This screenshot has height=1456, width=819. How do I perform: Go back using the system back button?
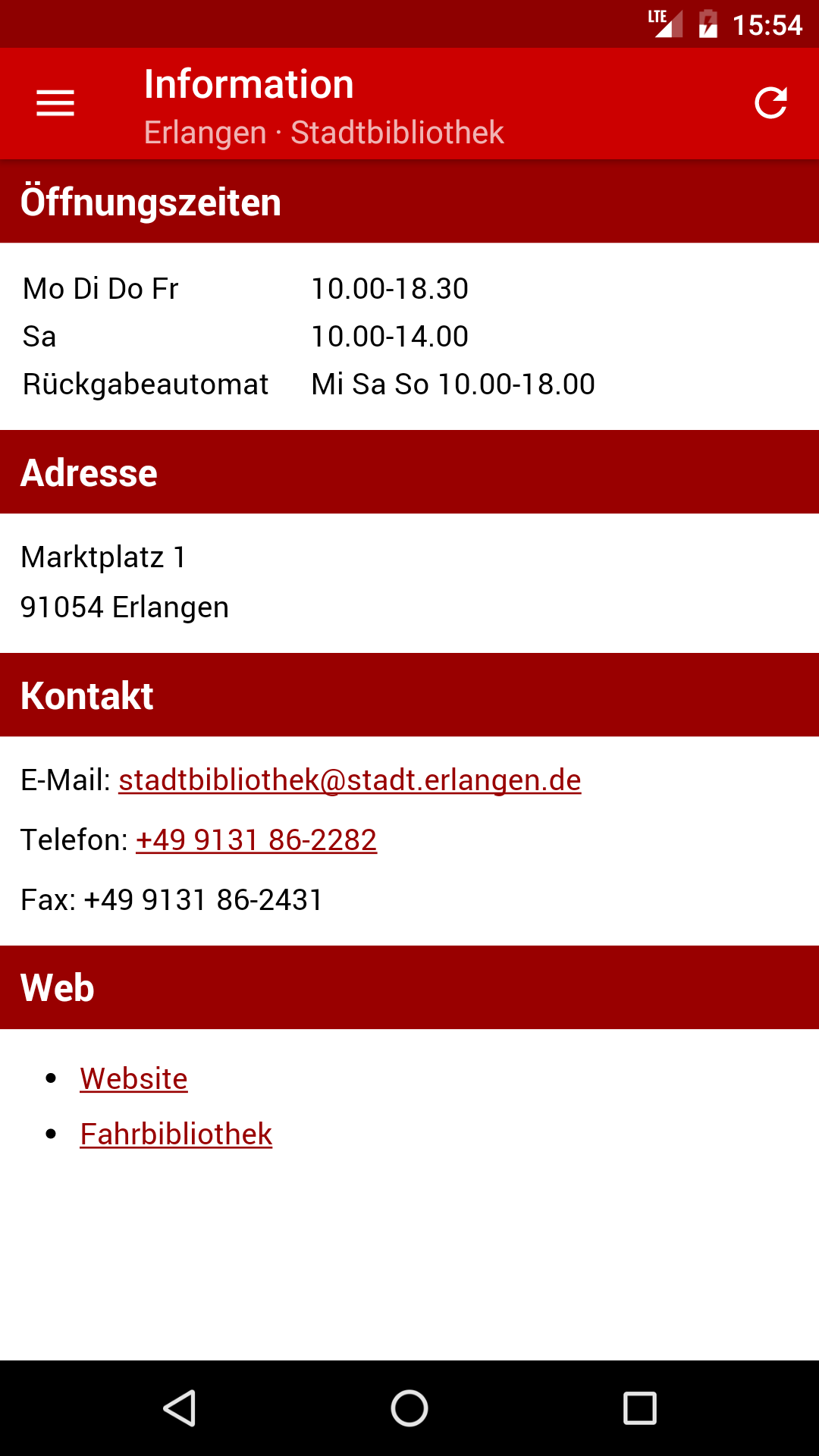[x=180, y=1408]
